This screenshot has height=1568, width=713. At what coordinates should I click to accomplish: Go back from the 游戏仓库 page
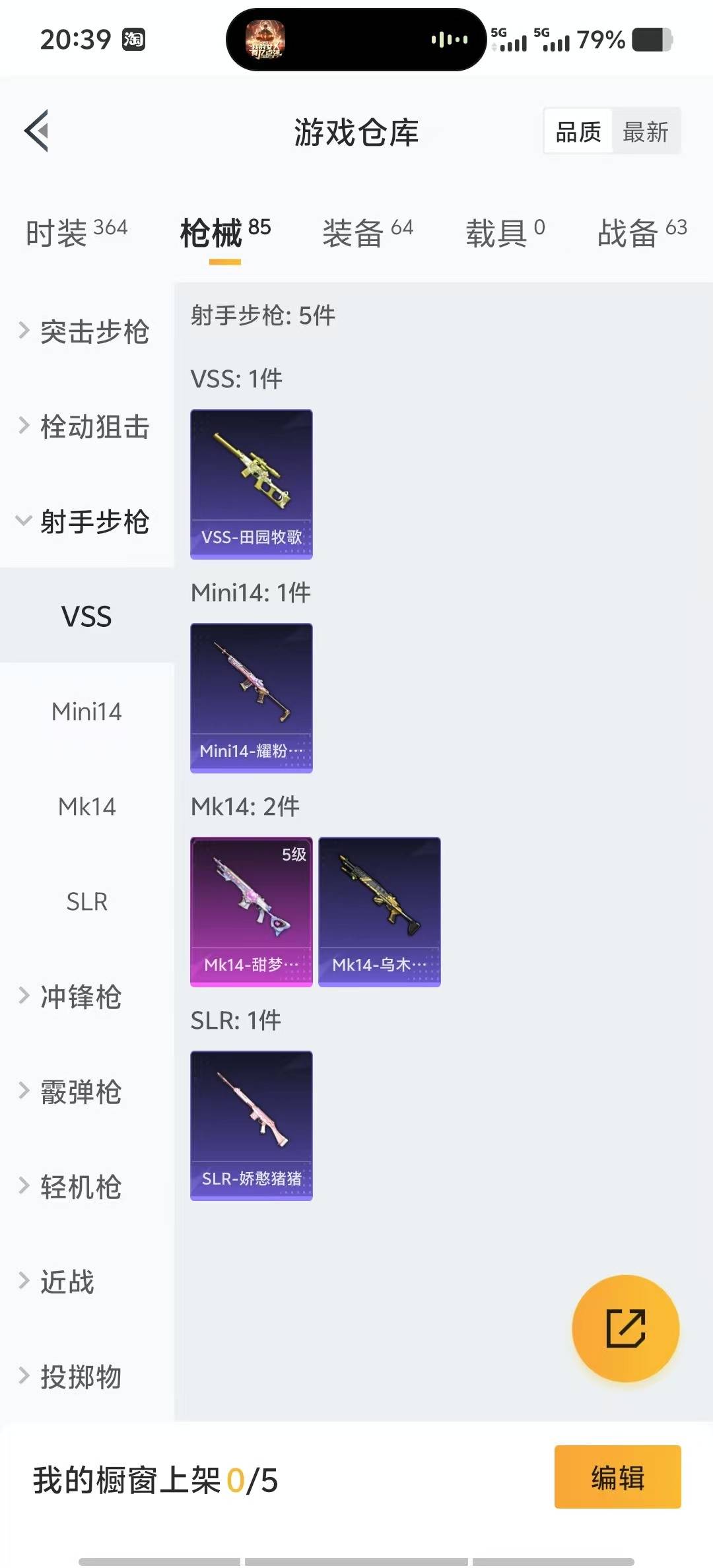pos(37,131)
